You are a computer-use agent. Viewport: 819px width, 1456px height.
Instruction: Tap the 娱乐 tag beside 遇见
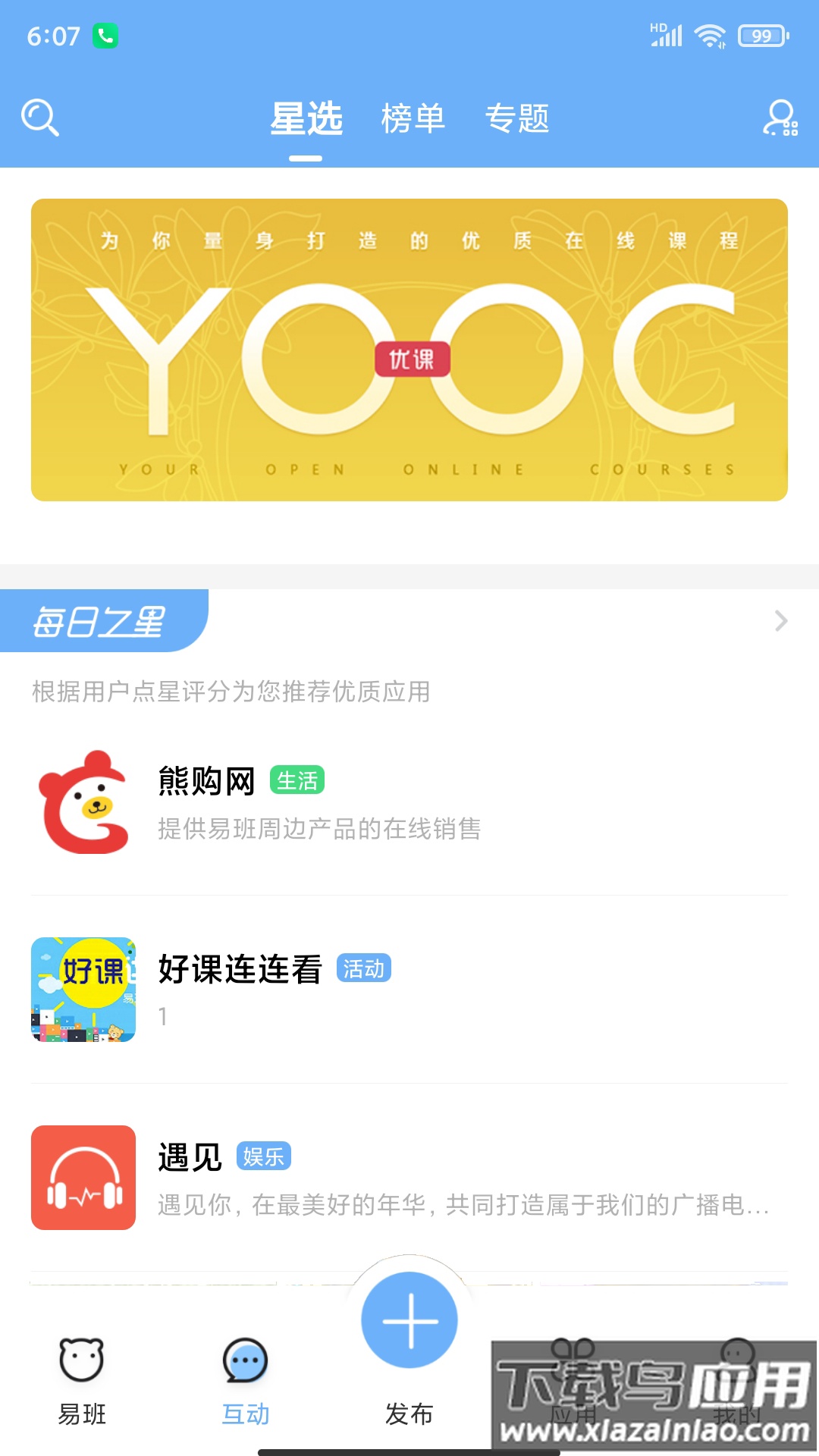(265, 1156)
